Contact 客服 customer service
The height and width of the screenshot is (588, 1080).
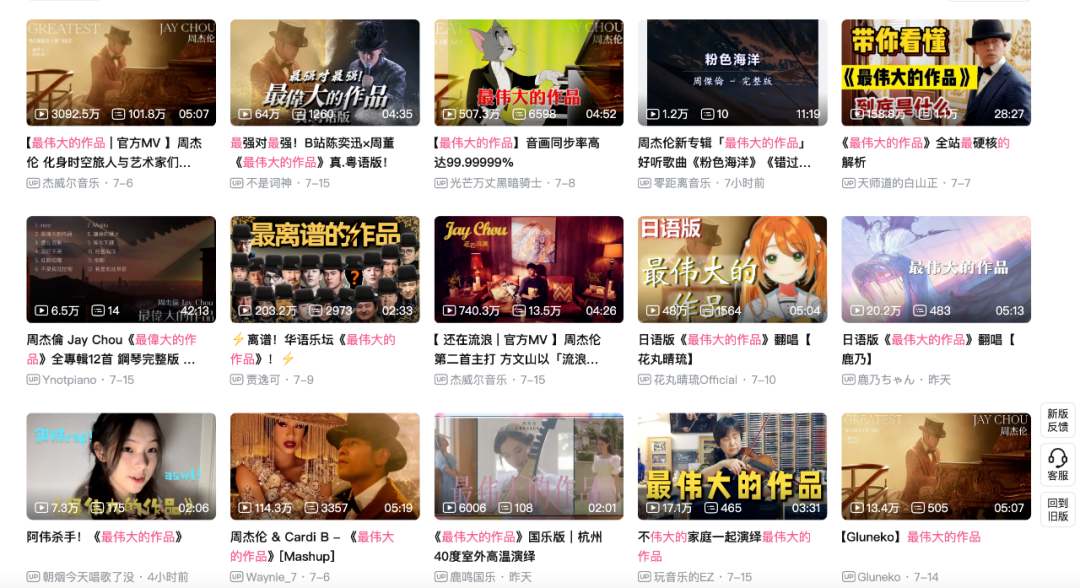click(1057, 465)
